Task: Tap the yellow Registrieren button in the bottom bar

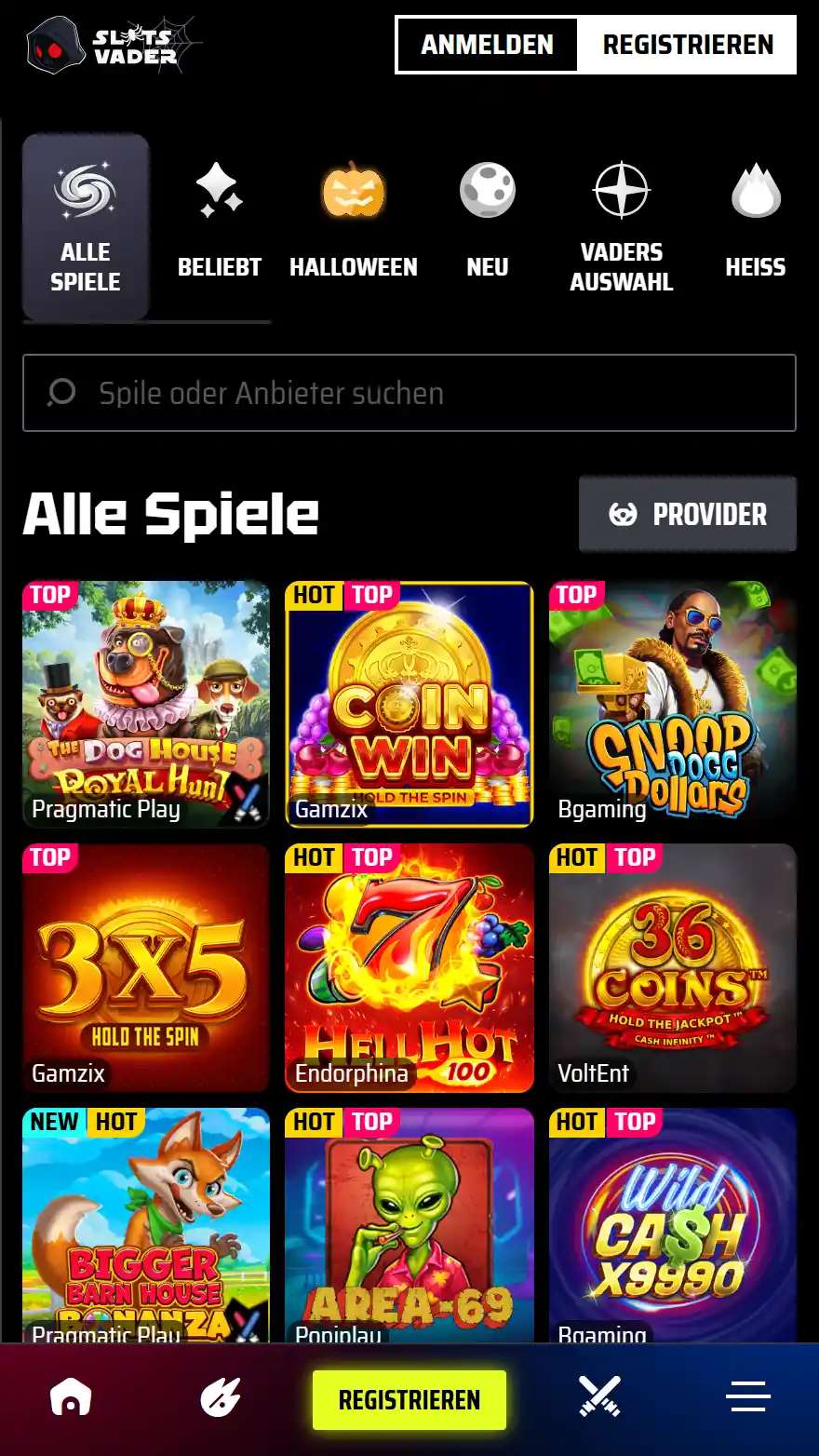Action: tap(409, 1399)
